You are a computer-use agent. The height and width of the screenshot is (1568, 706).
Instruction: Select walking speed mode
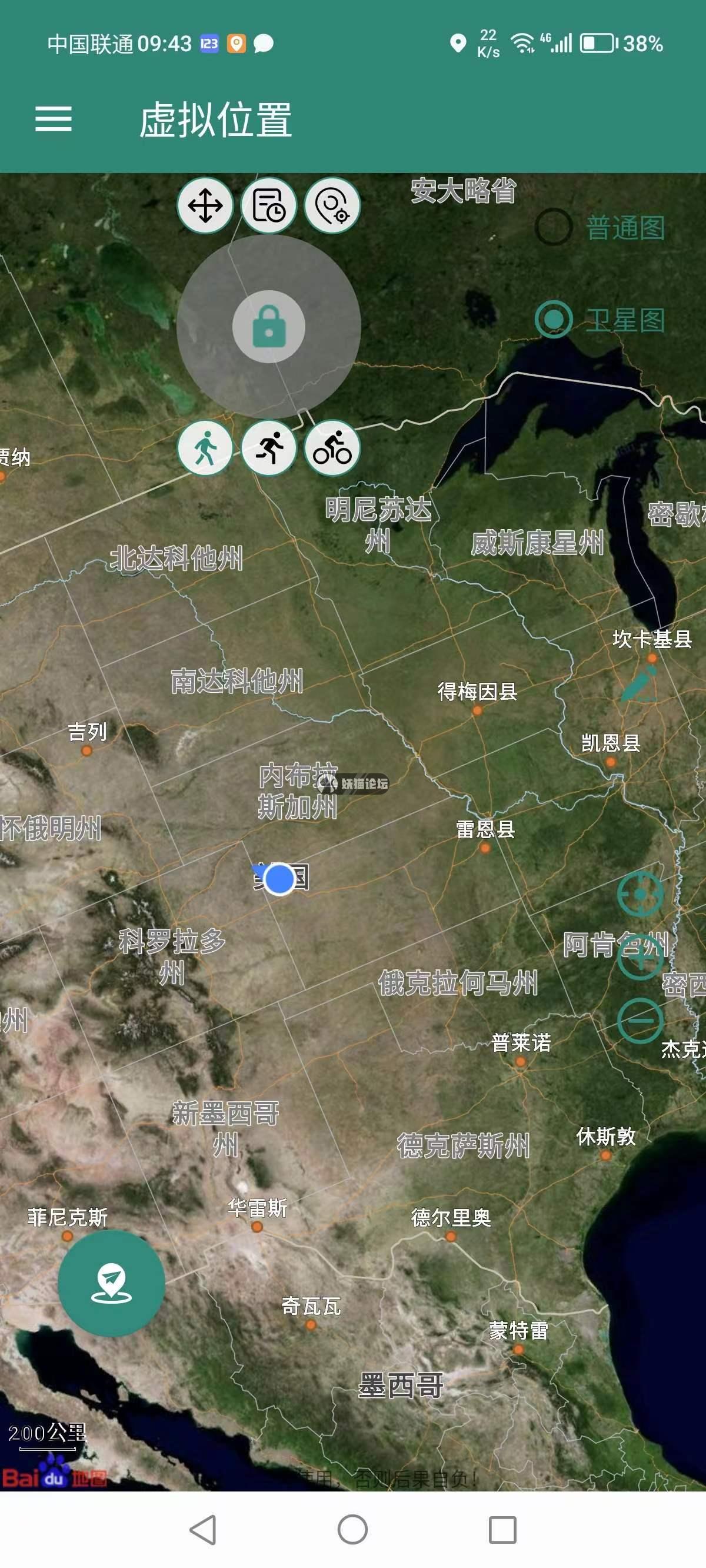click(x=205, y=449)
